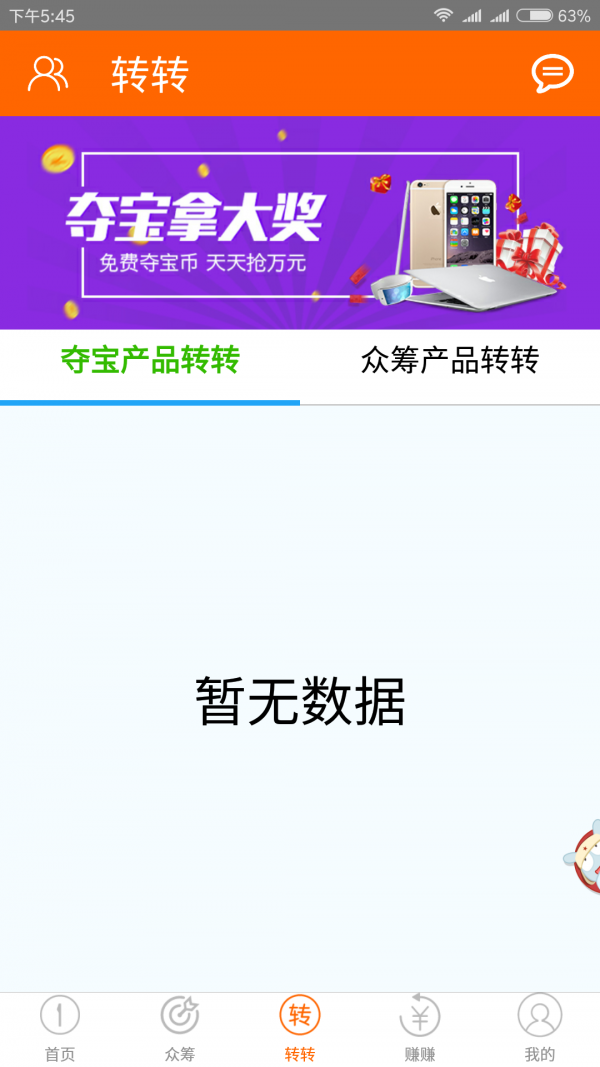
Task: Open the 我的 profile tab
Action: pos(540,1028)
